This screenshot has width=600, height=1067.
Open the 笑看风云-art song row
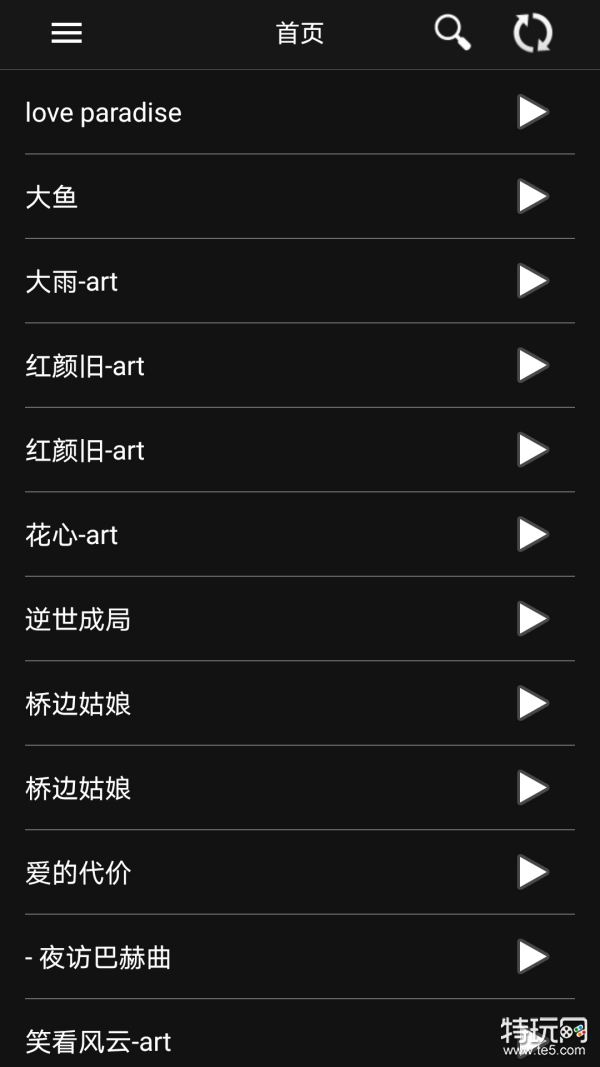click(98, 1042)
